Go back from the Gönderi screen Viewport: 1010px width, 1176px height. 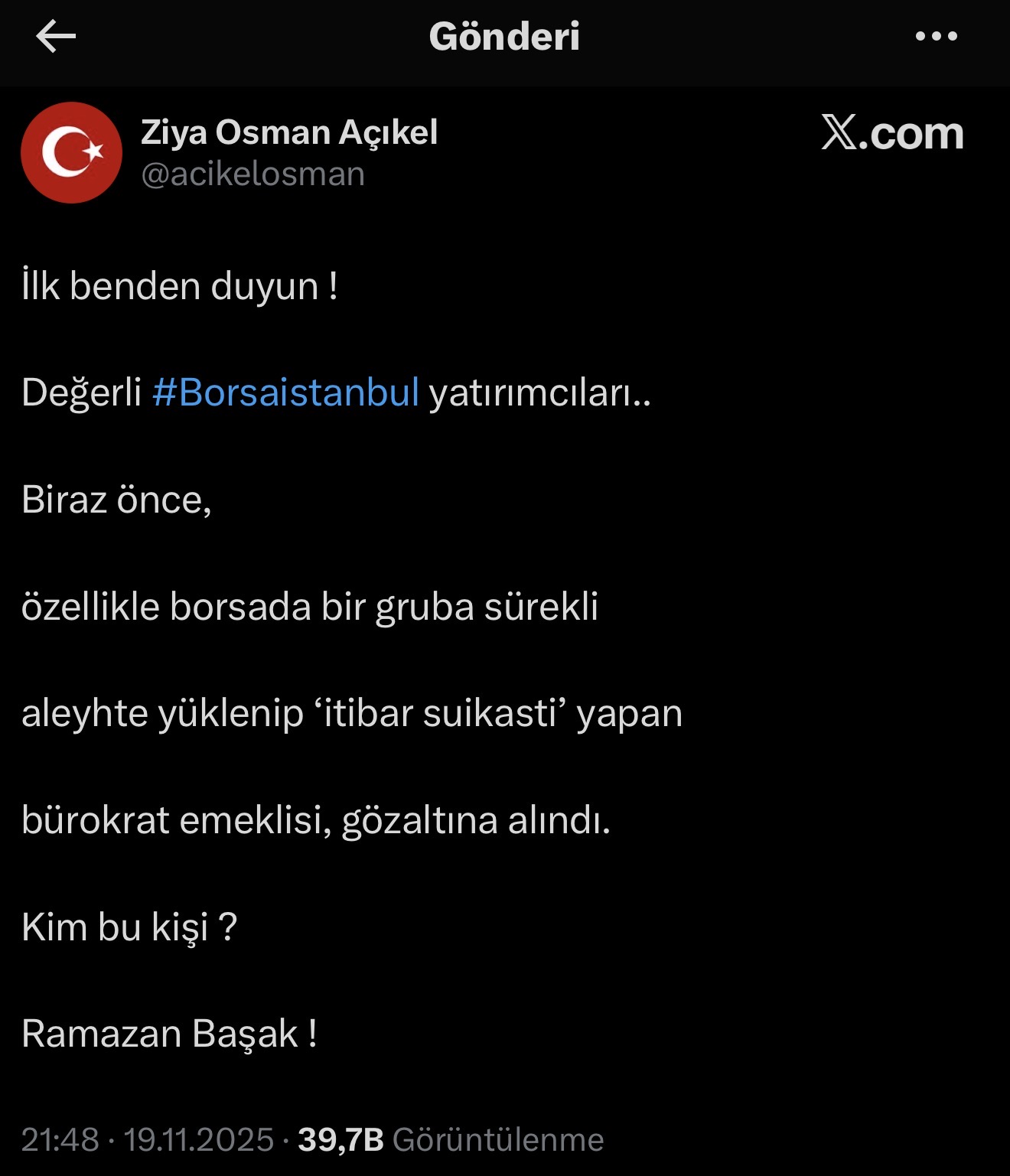click(56, 36)
